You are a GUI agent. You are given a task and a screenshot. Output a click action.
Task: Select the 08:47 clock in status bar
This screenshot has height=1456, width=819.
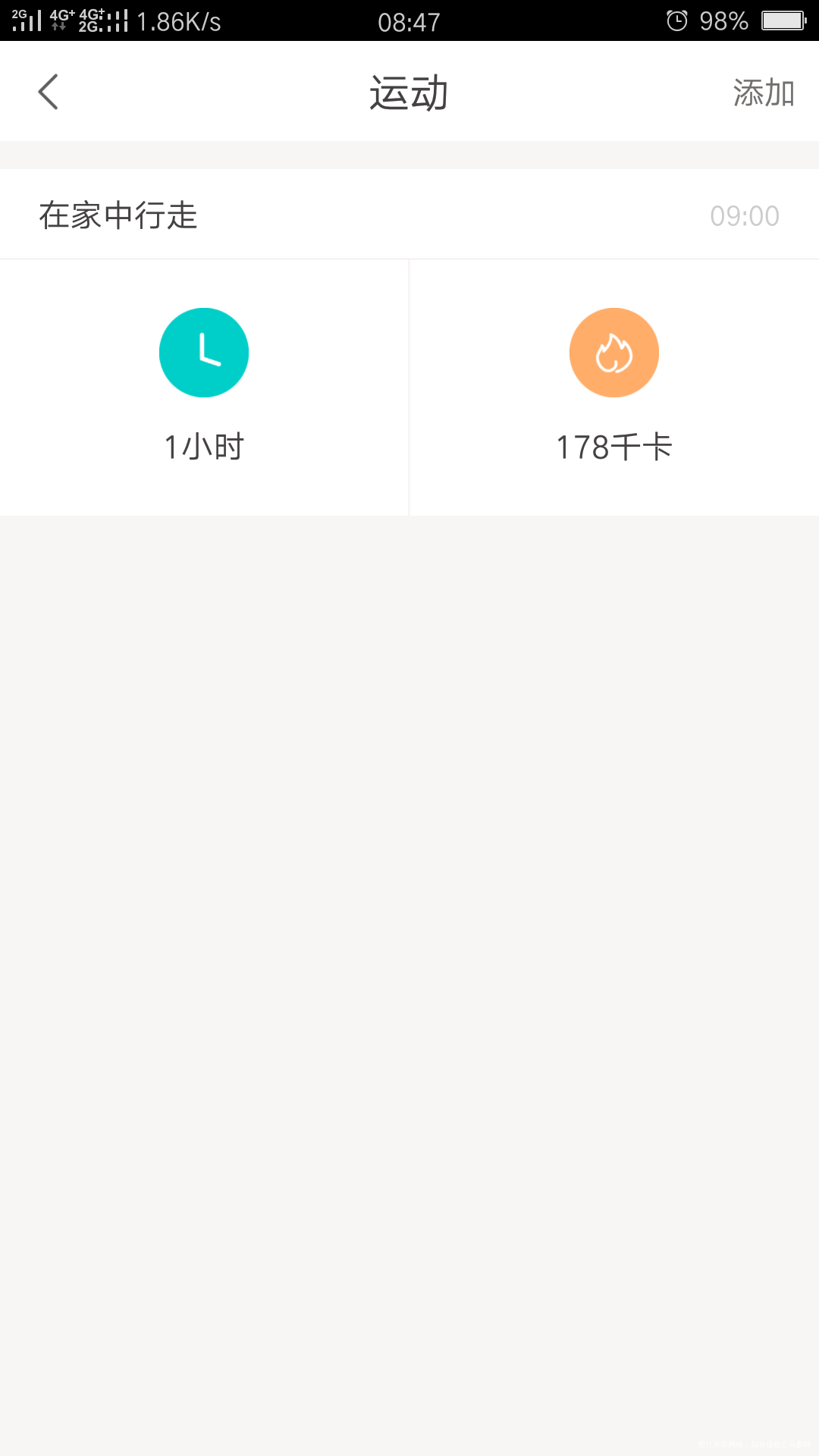(409, 20)
